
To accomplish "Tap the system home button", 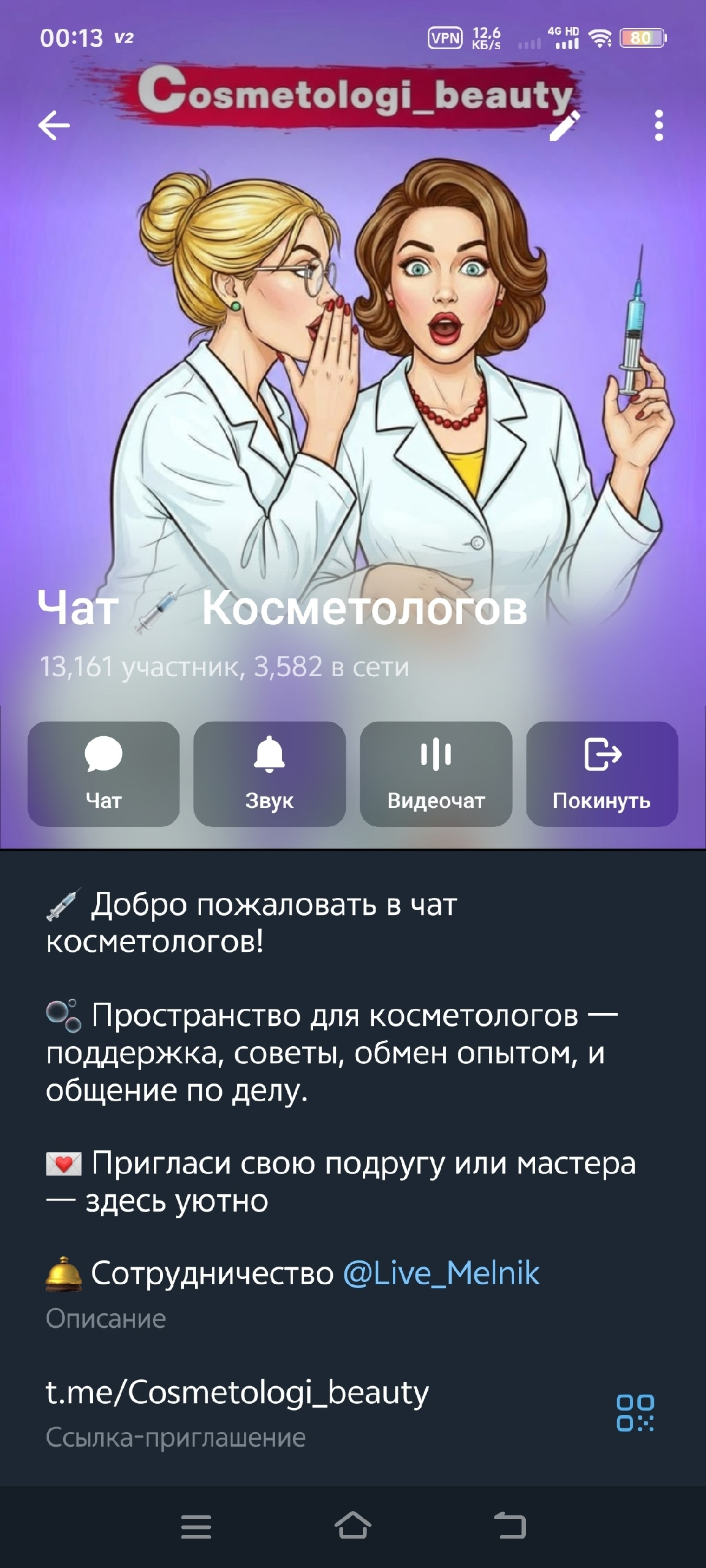I will tap(353, 1525).
